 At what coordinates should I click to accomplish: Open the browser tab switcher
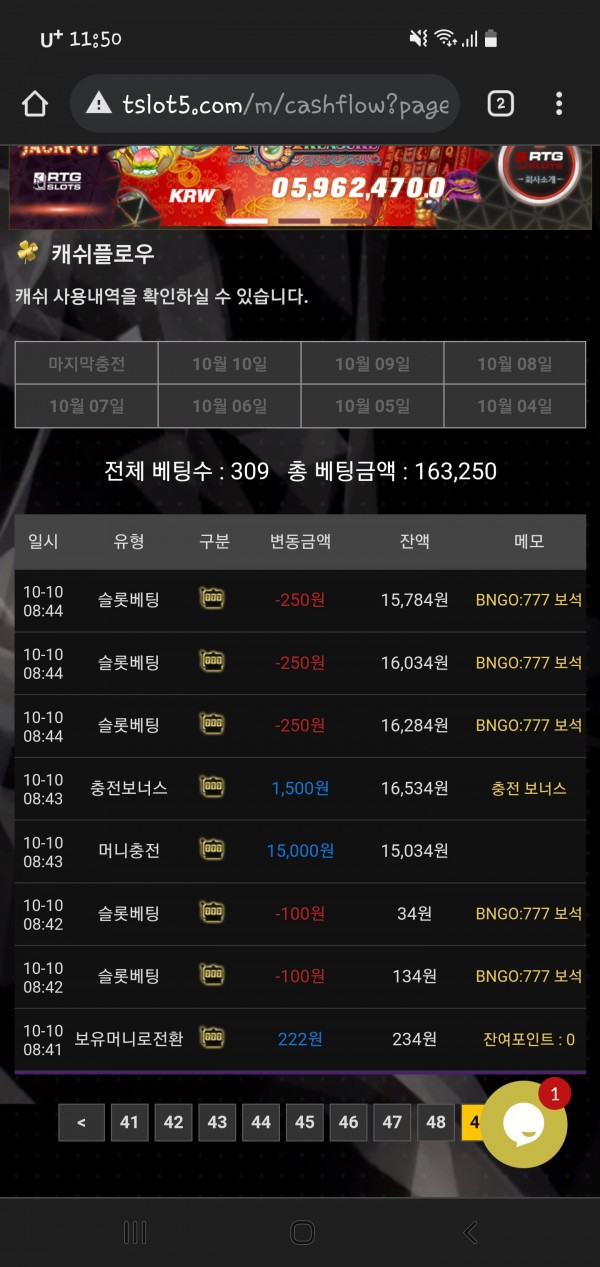click(500, 103)
